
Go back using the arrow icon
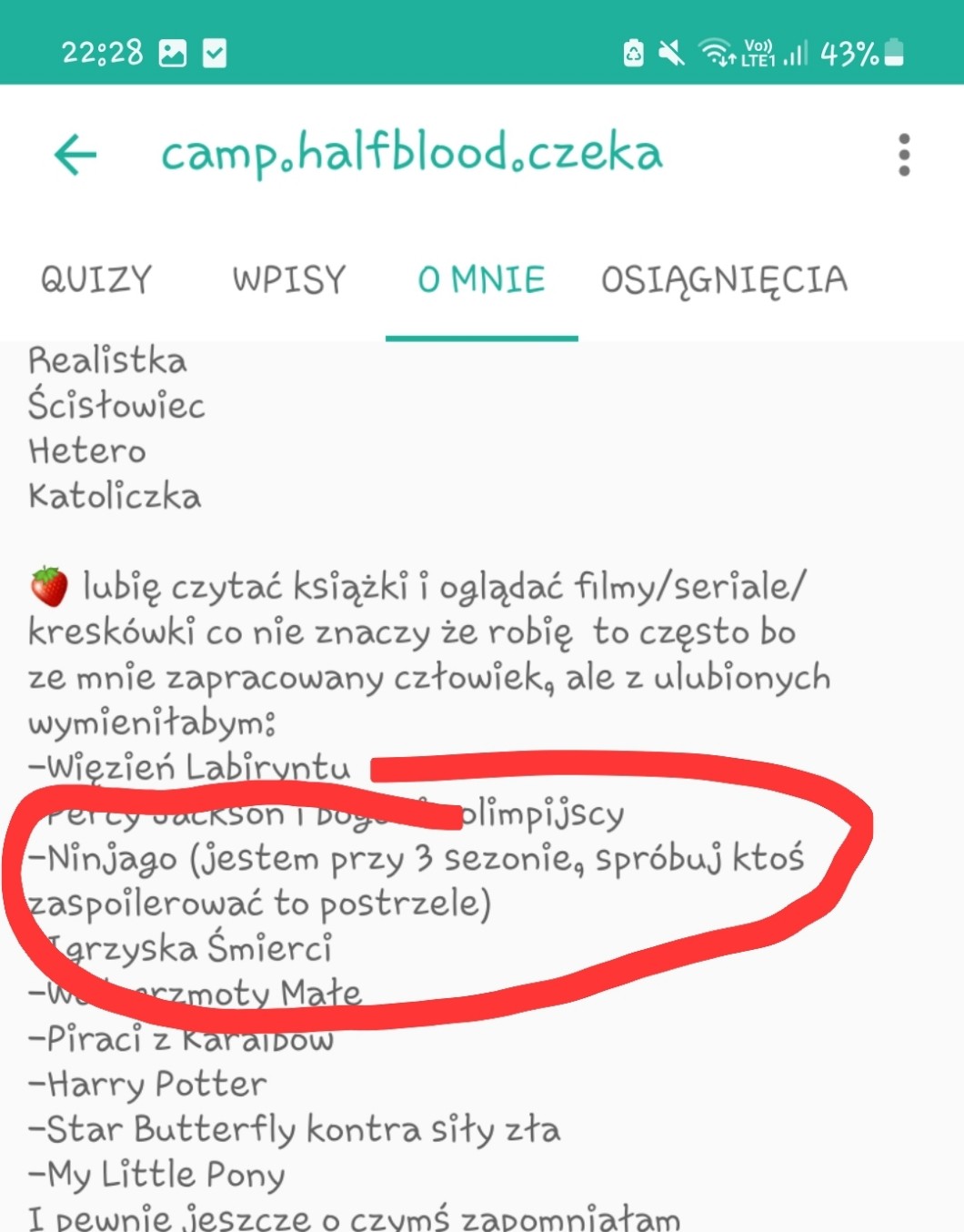click(x=75, y=154)
